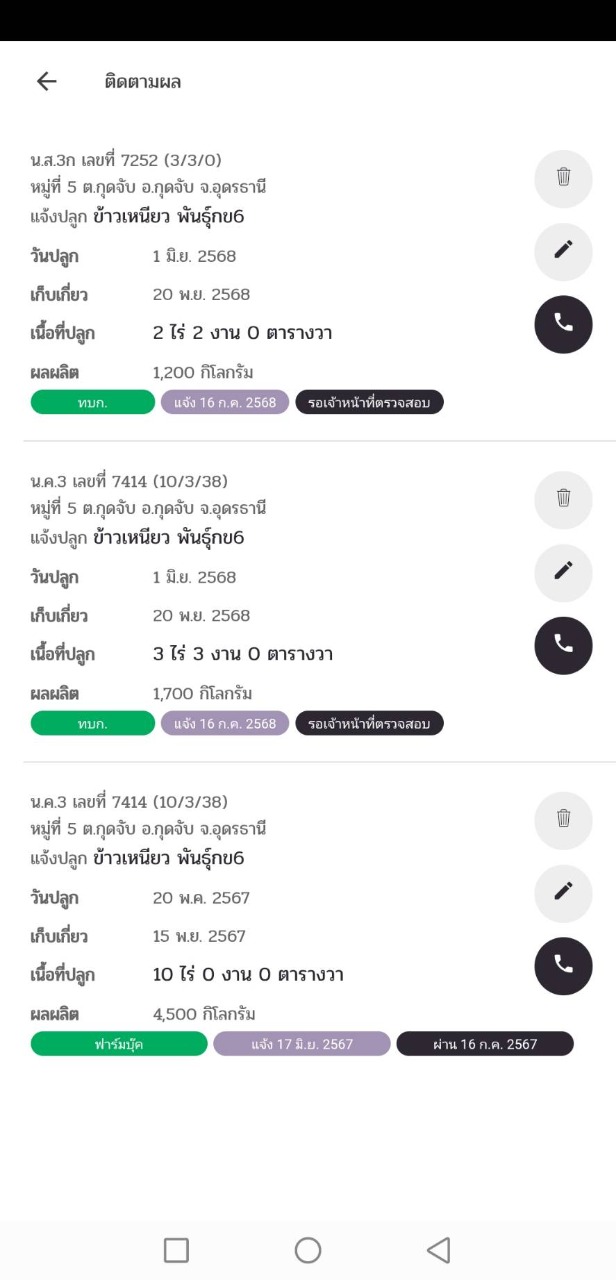
Task: Call about the 1,700 กิโลกรัม record
Action: (564, 645)
